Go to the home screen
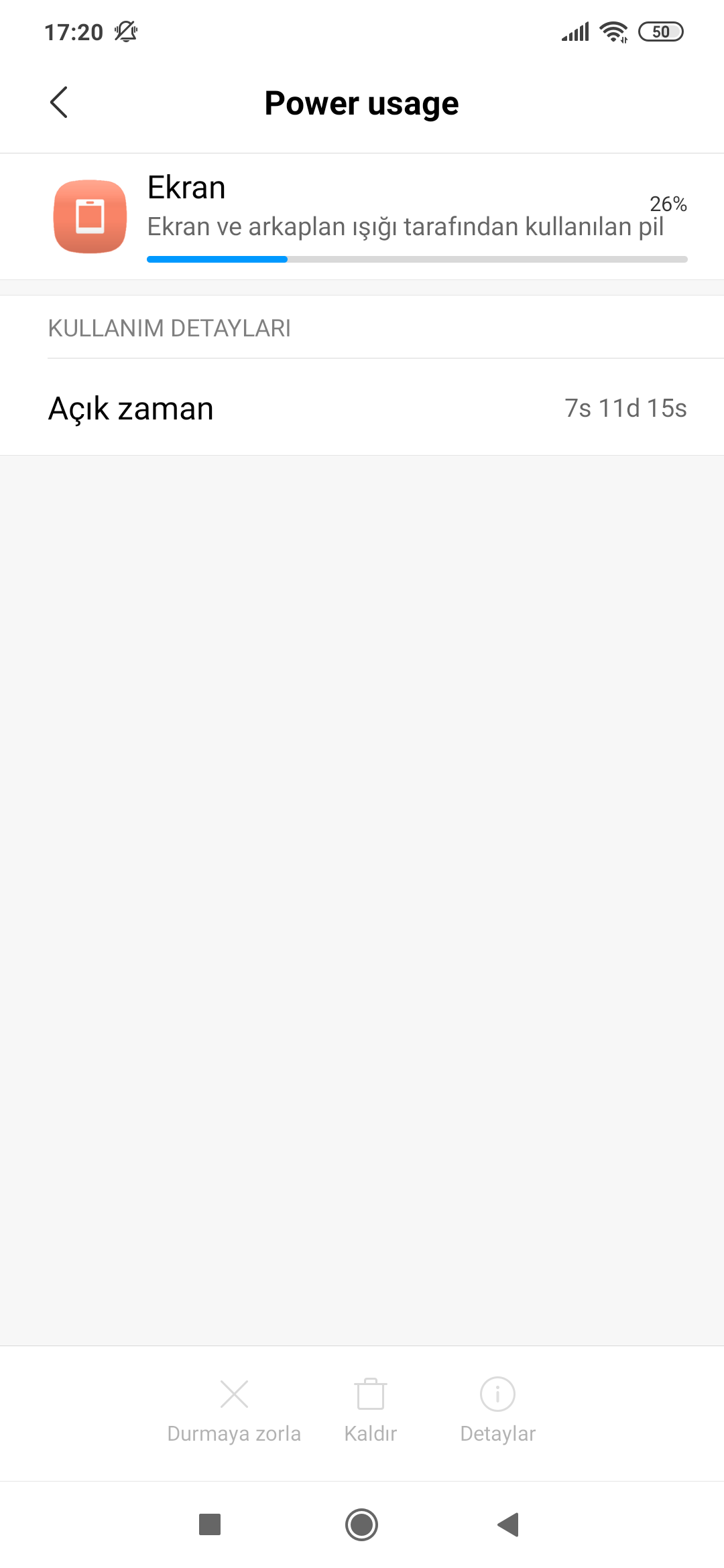Screen dimensions: 724x1568 (x=361, y=1524)
